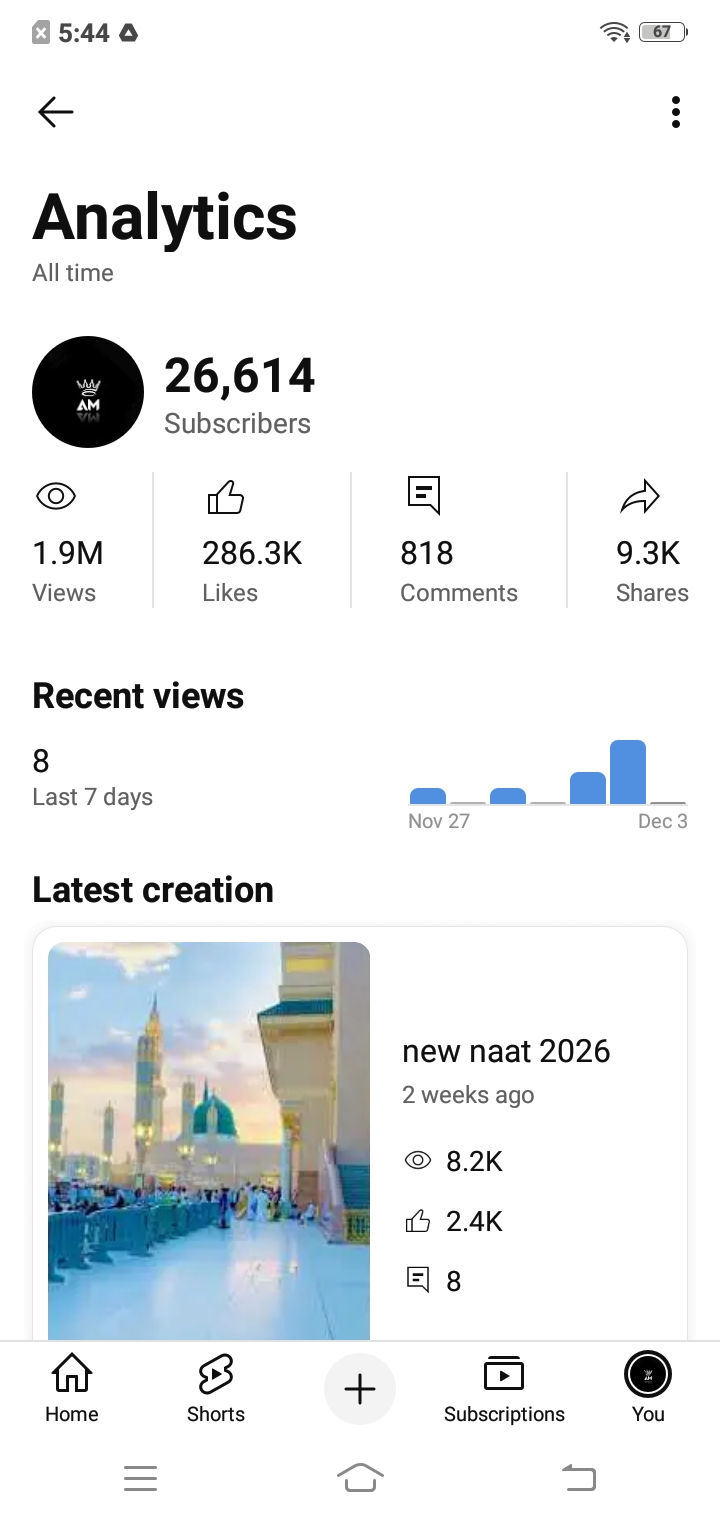Go back from the Analytics page
720x1520 pixels.
56,112
